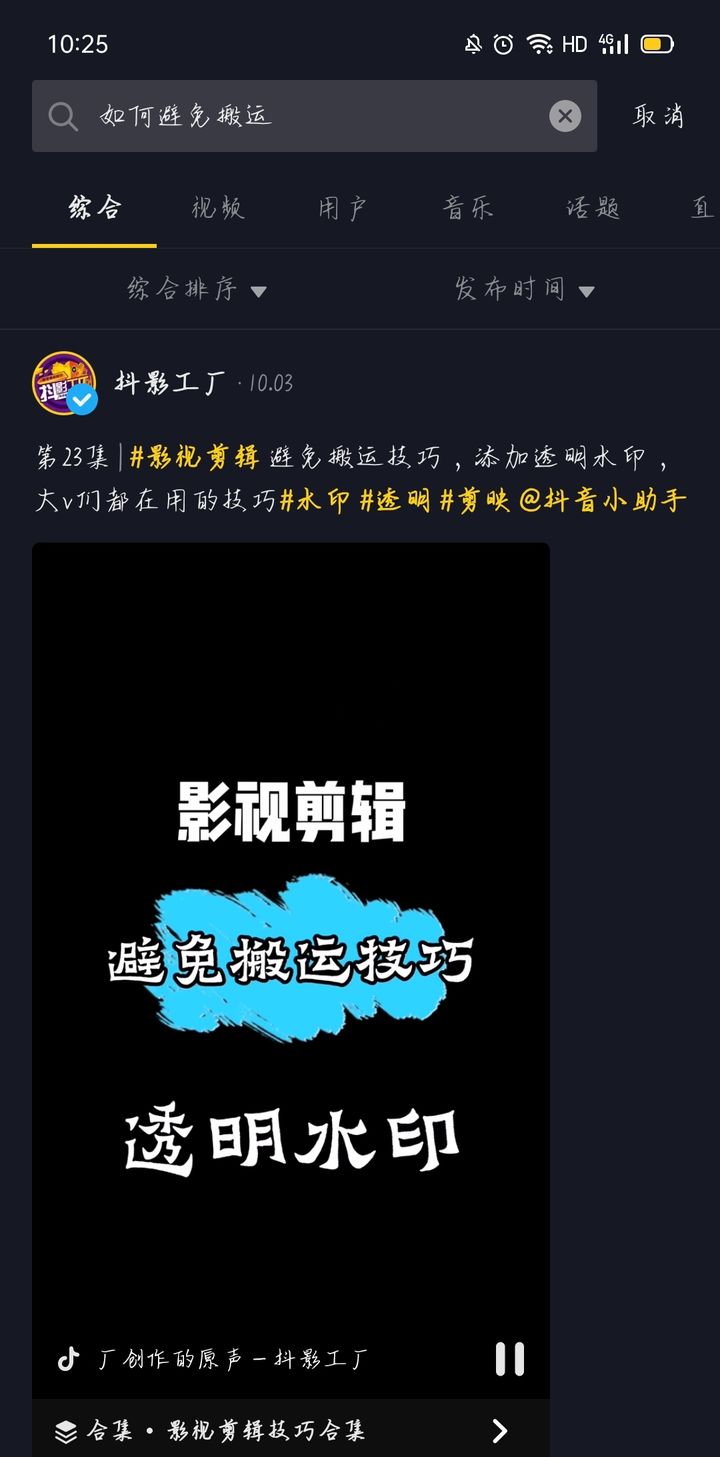Tap the #剪映 hashtag
The image size is (720, 1457).
474,500
